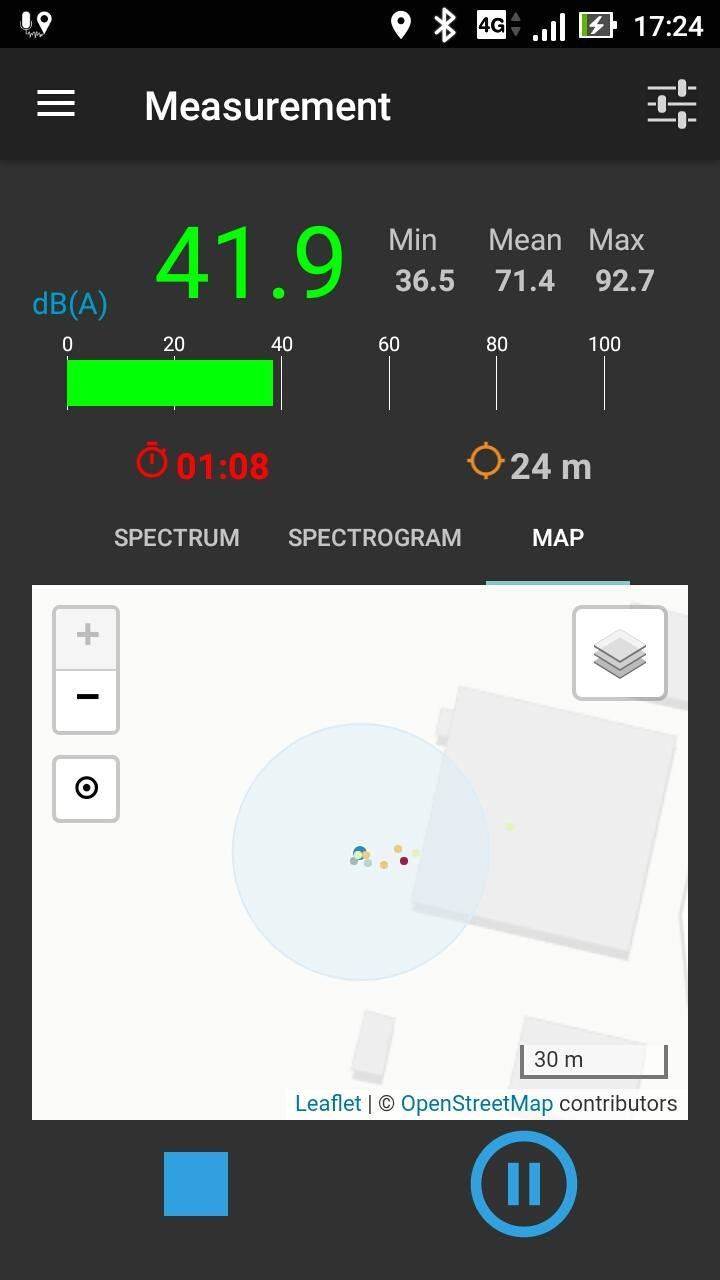Screen dimensions: 720x1280
Task: Click the green decibel level bar
Action: (x=170, y=382)
